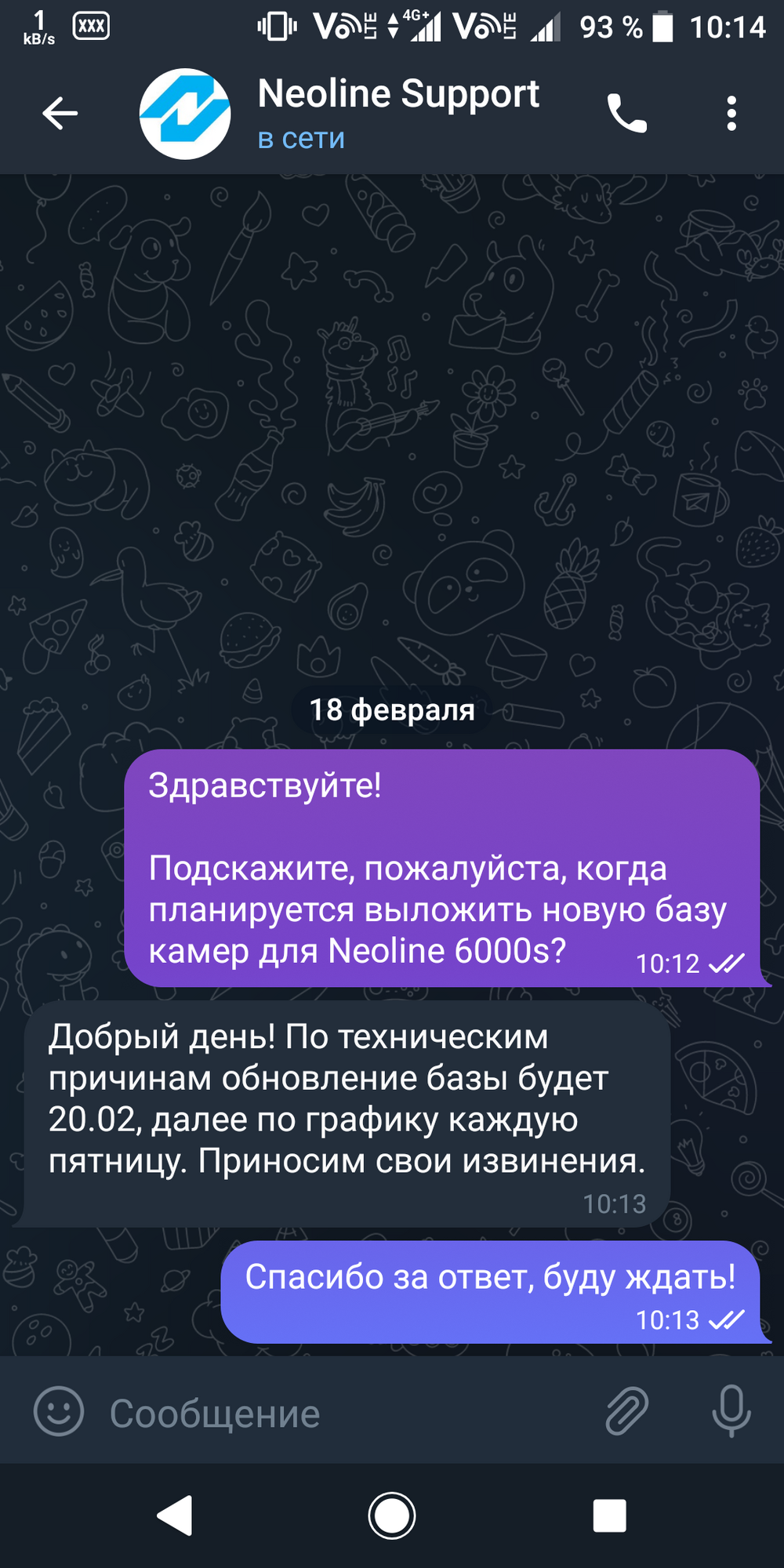Tap the system home button
The image size is (784, 1568).
point(391,1515)
